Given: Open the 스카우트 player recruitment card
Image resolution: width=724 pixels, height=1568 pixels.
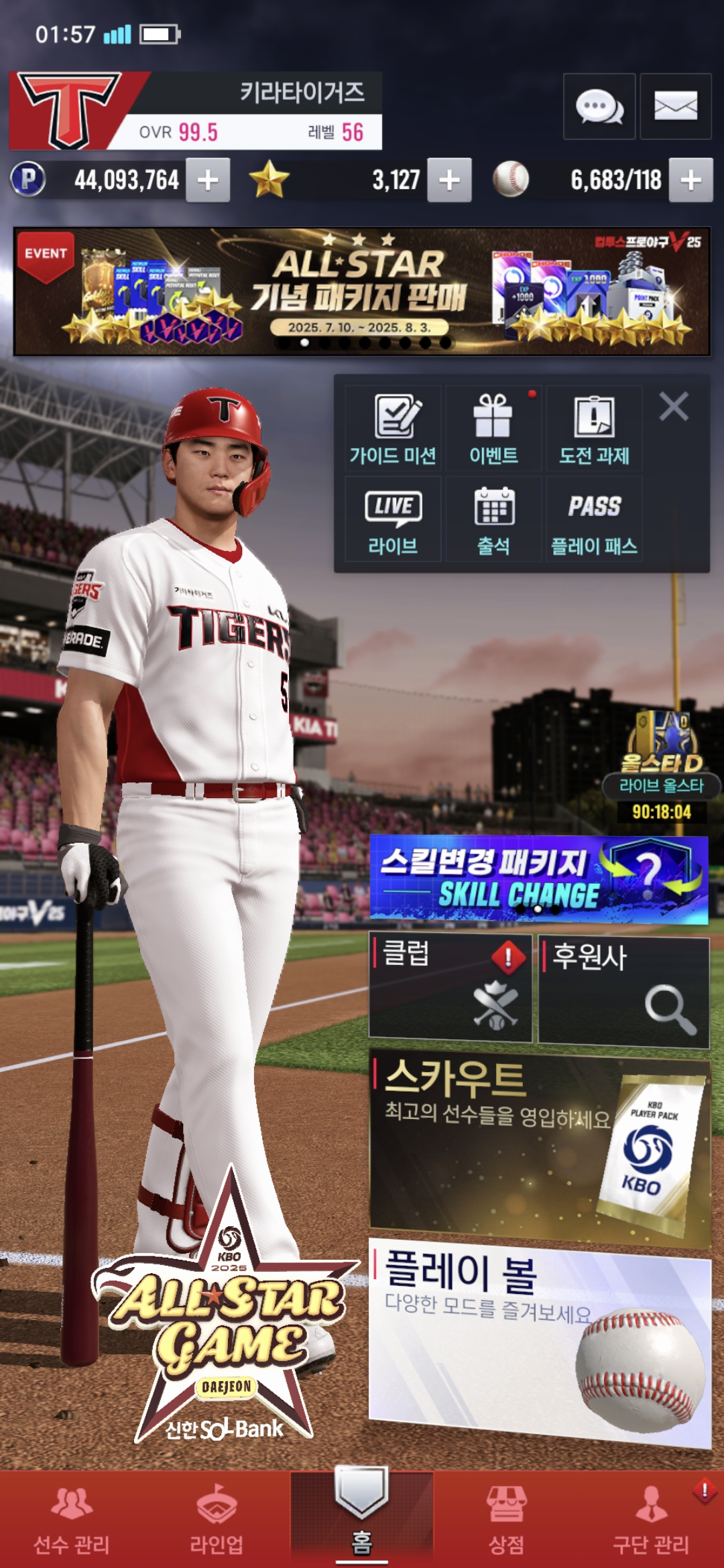Looking at the screenshot, I should 538,1147.
